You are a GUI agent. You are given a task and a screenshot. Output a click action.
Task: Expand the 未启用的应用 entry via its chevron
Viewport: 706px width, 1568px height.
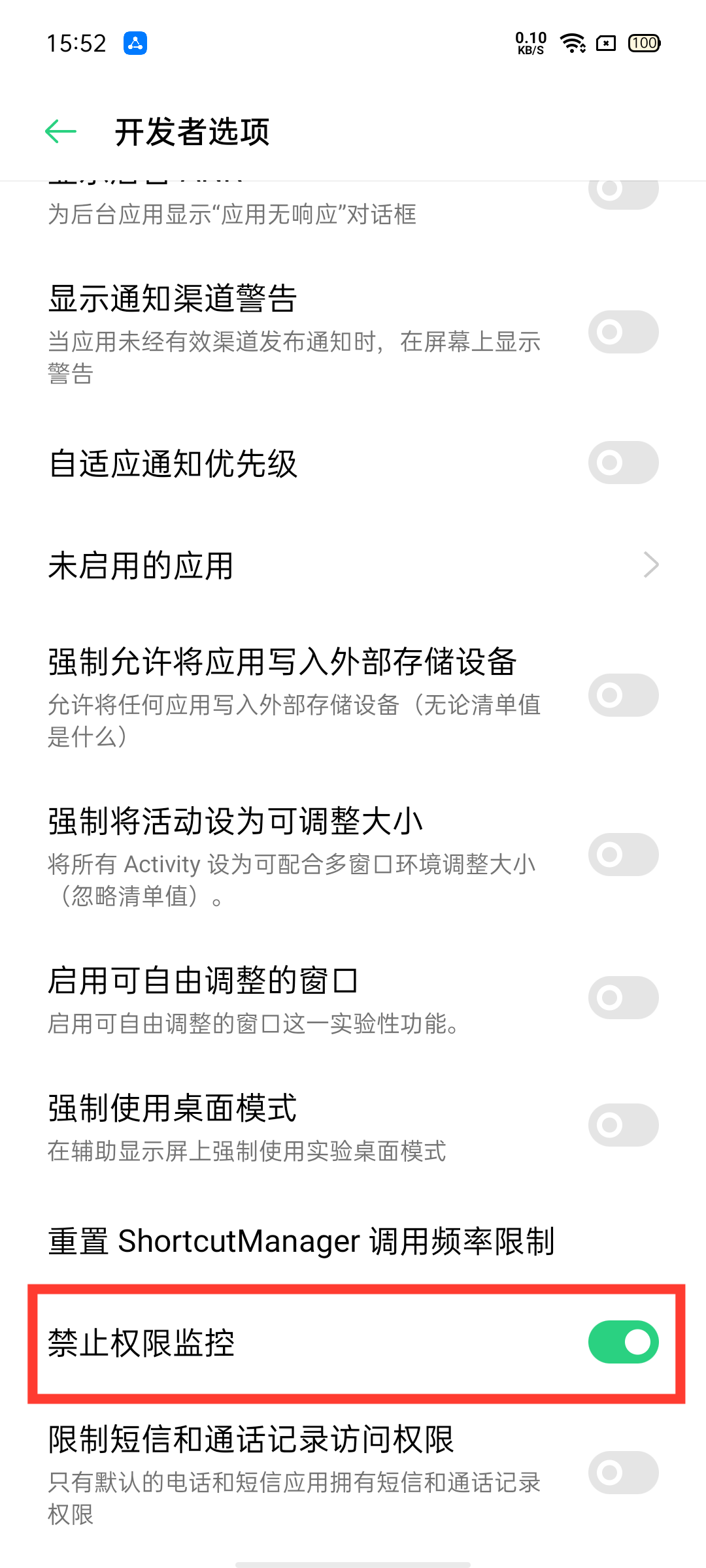[651, 564]
